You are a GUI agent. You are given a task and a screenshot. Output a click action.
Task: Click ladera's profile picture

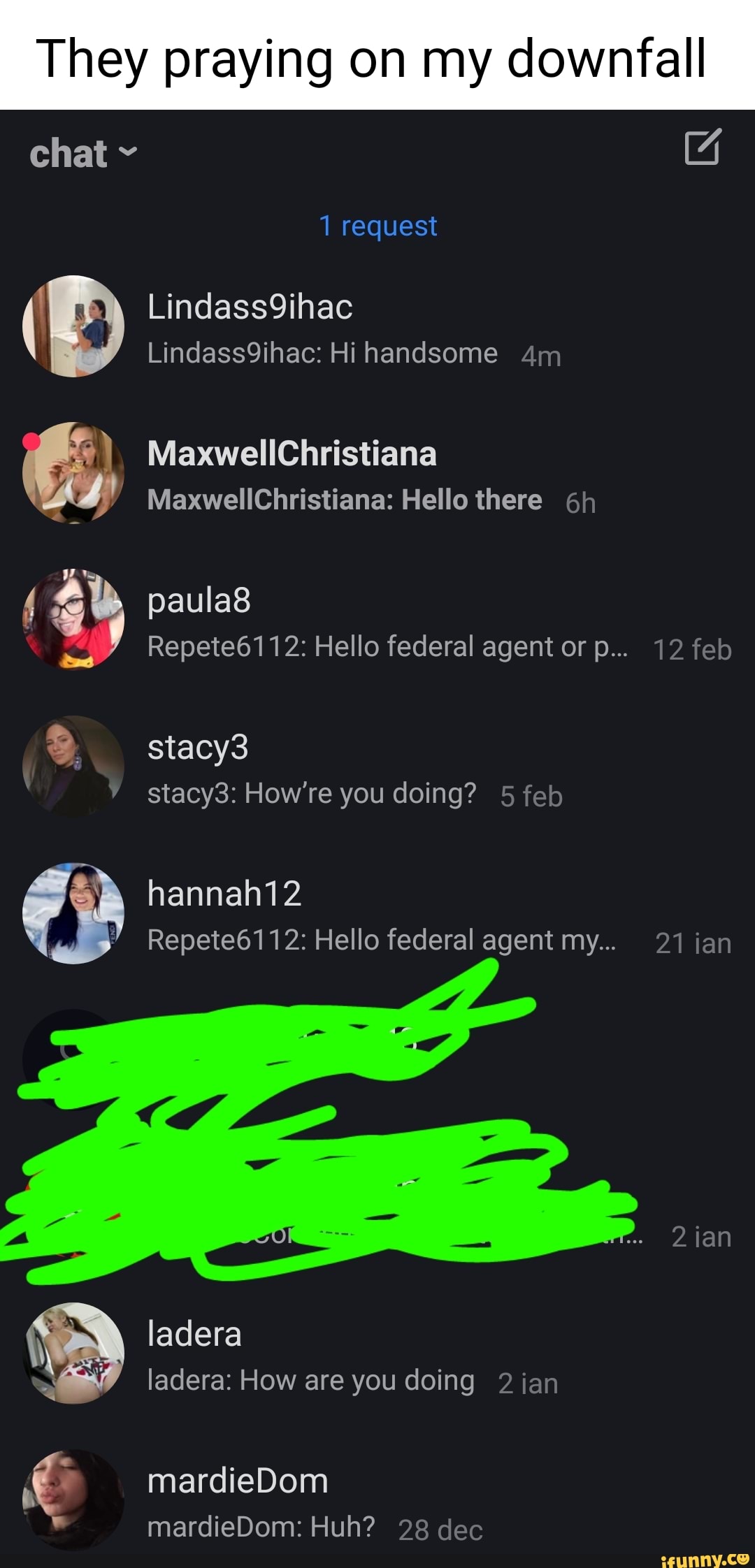point(73,1353)
